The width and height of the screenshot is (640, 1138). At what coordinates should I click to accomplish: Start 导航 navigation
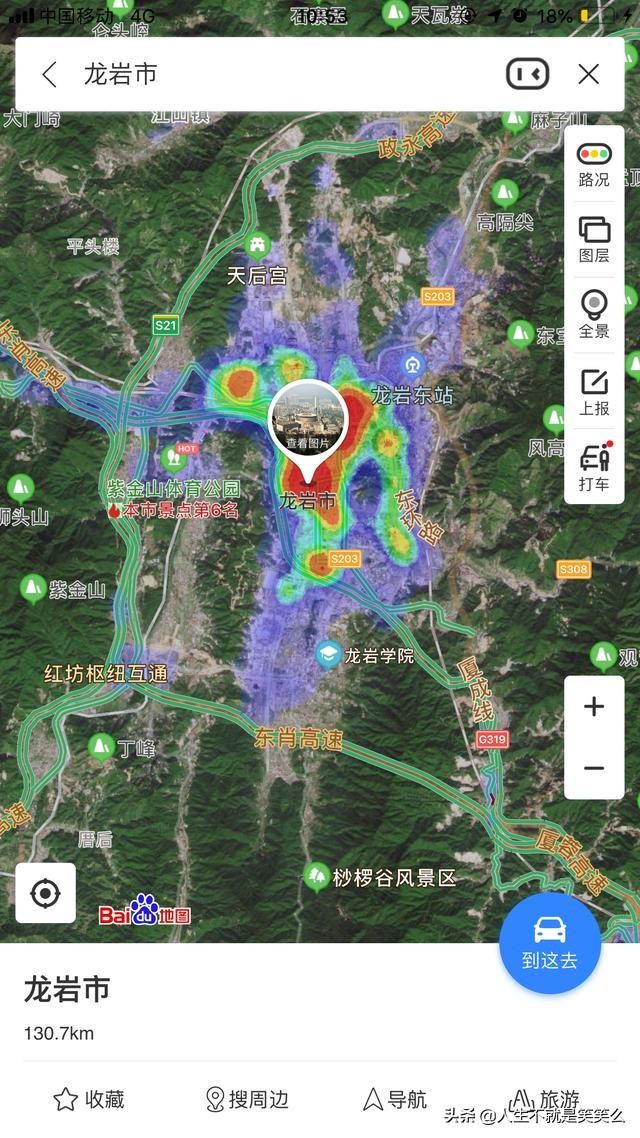(x=395, y=1100)
